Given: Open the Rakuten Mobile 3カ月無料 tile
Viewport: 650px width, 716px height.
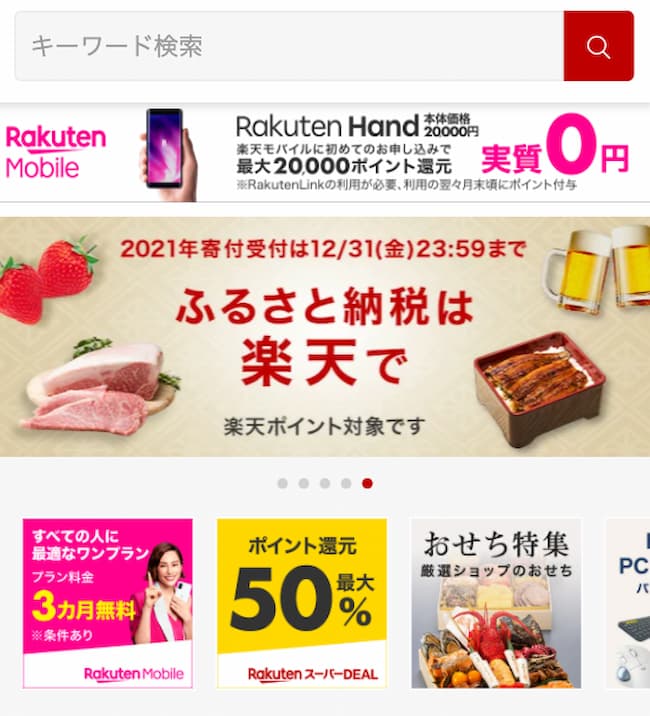Looking at the screenshot, I should click(108, 603).
